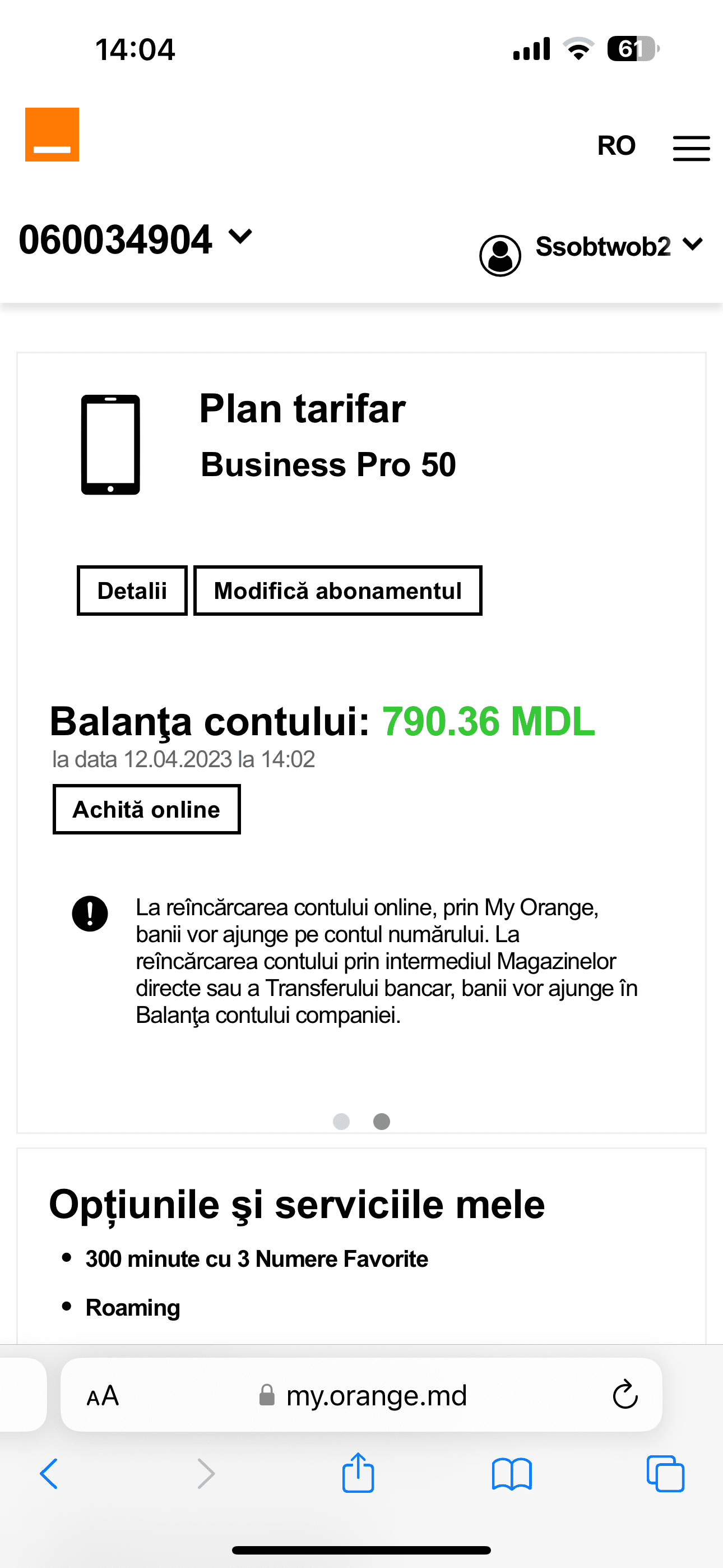Screen dimensions: 723x1568
Task: Share this page
Action: click(x=358, y=1473)
